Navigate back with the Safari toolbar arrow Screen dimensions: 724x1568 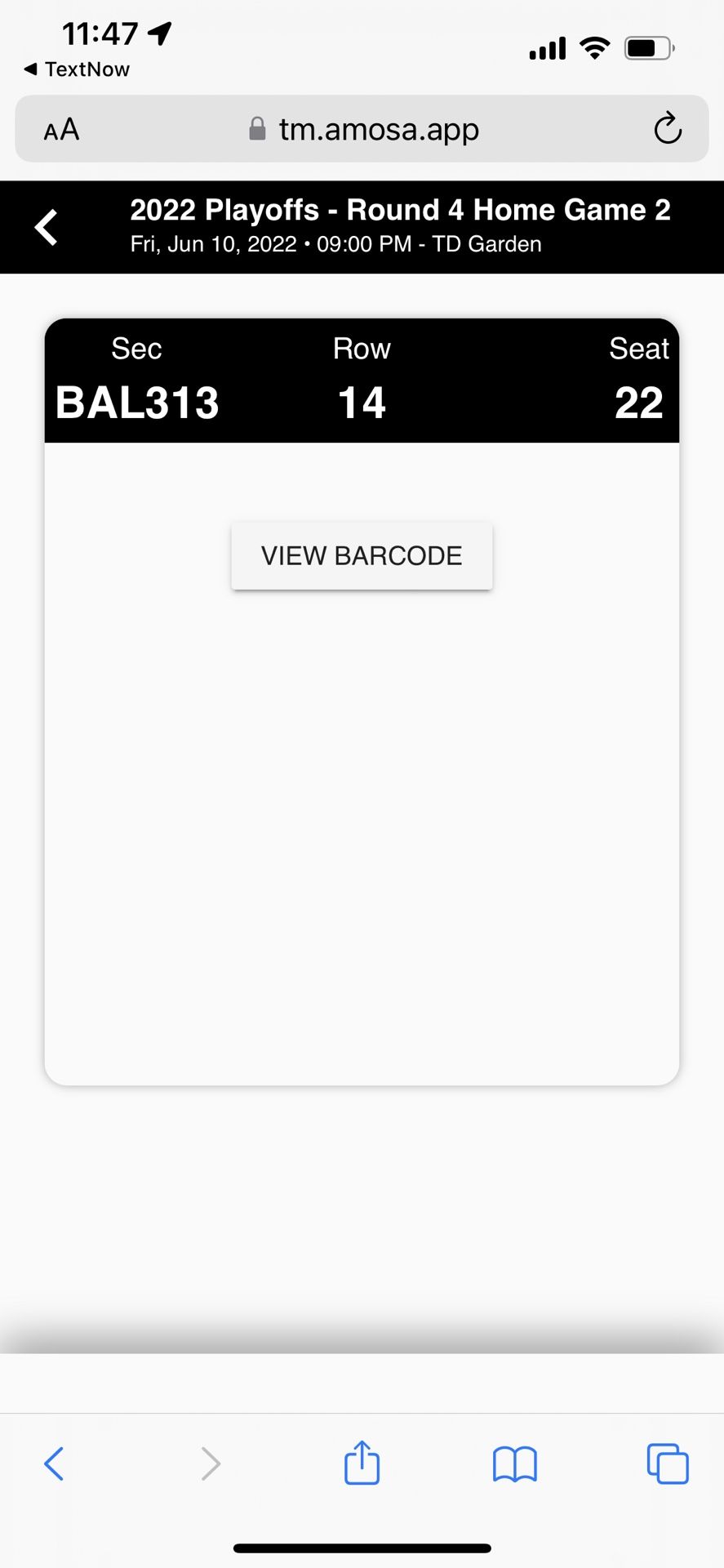coord(54,1463)
